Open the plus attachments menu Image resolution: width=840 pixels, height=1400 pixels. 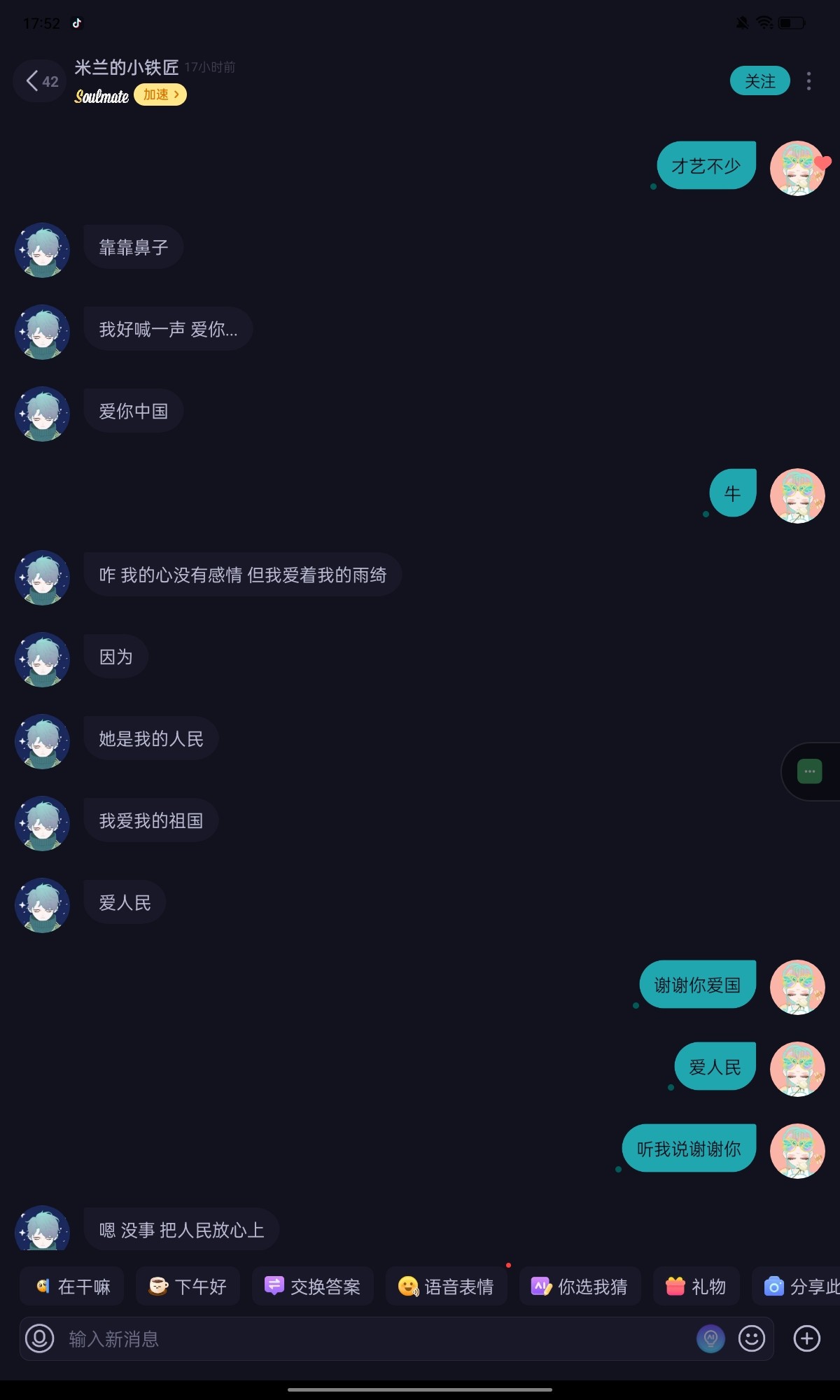(807, 1339)
